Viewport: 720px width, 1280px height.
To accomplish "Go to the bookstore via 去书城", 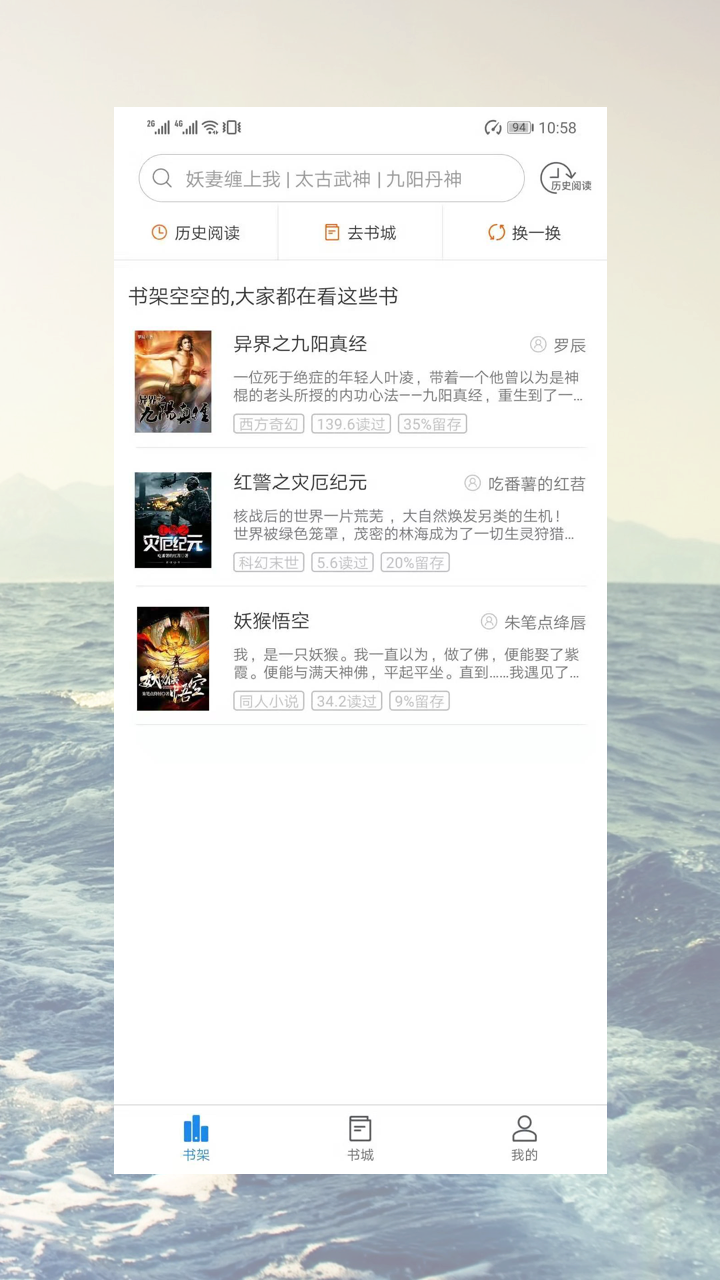I will (x=360, y=233).
